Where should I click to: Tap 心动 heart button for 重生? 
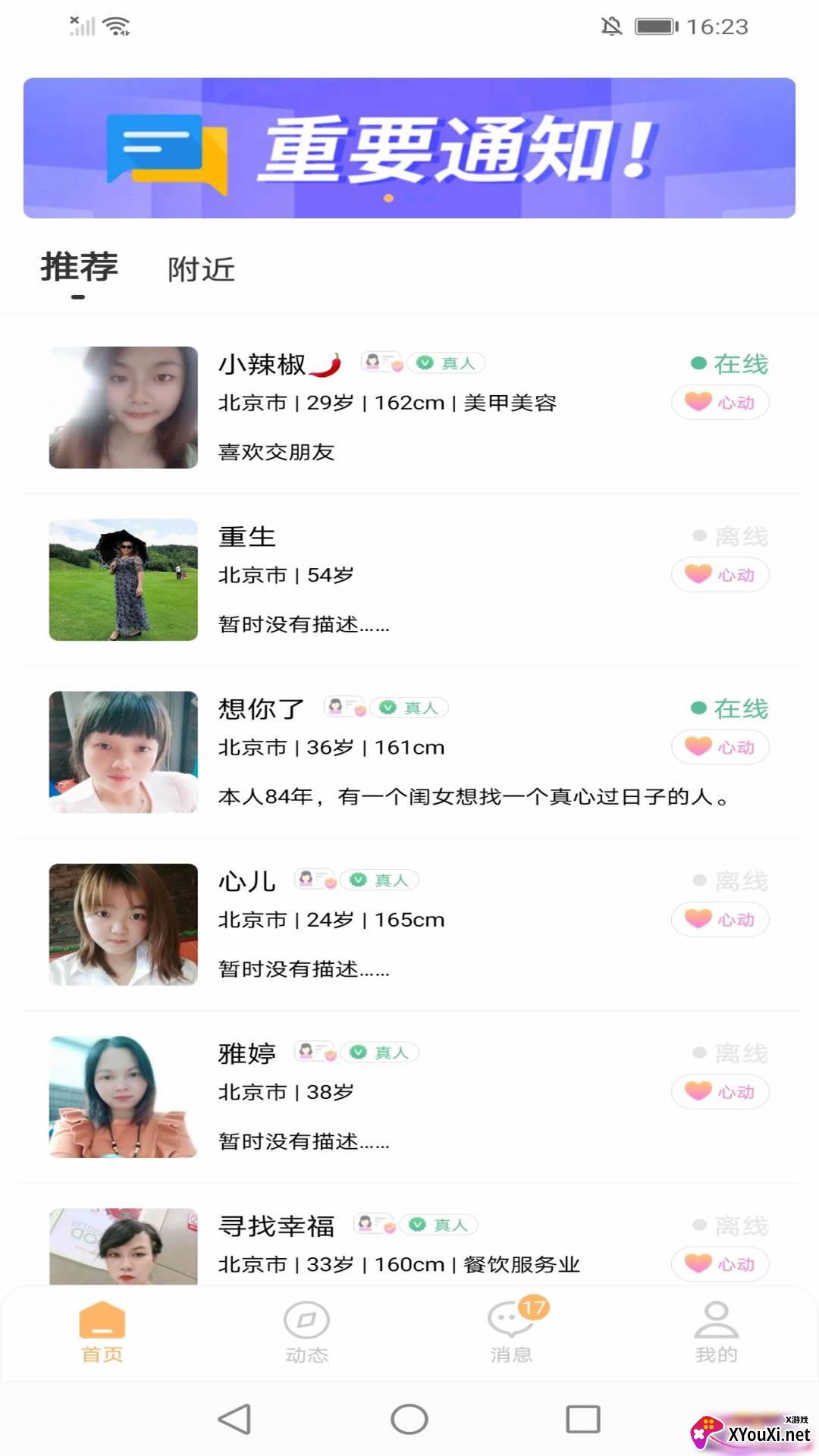tap(719, 574)
